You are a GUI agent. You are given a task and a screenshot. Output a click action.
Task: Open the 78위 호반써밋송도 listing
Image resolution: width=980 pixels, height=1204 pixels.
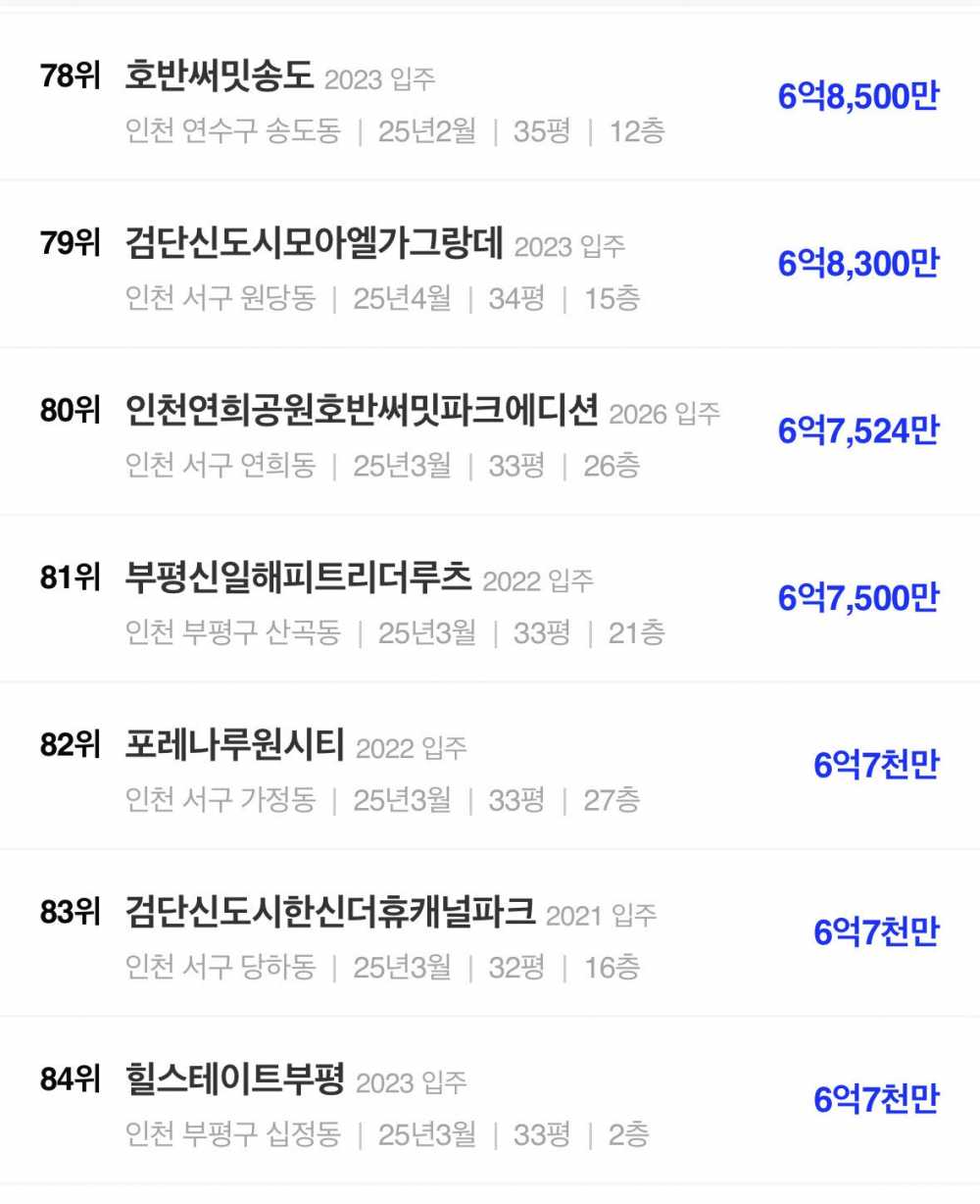[220, 75]
